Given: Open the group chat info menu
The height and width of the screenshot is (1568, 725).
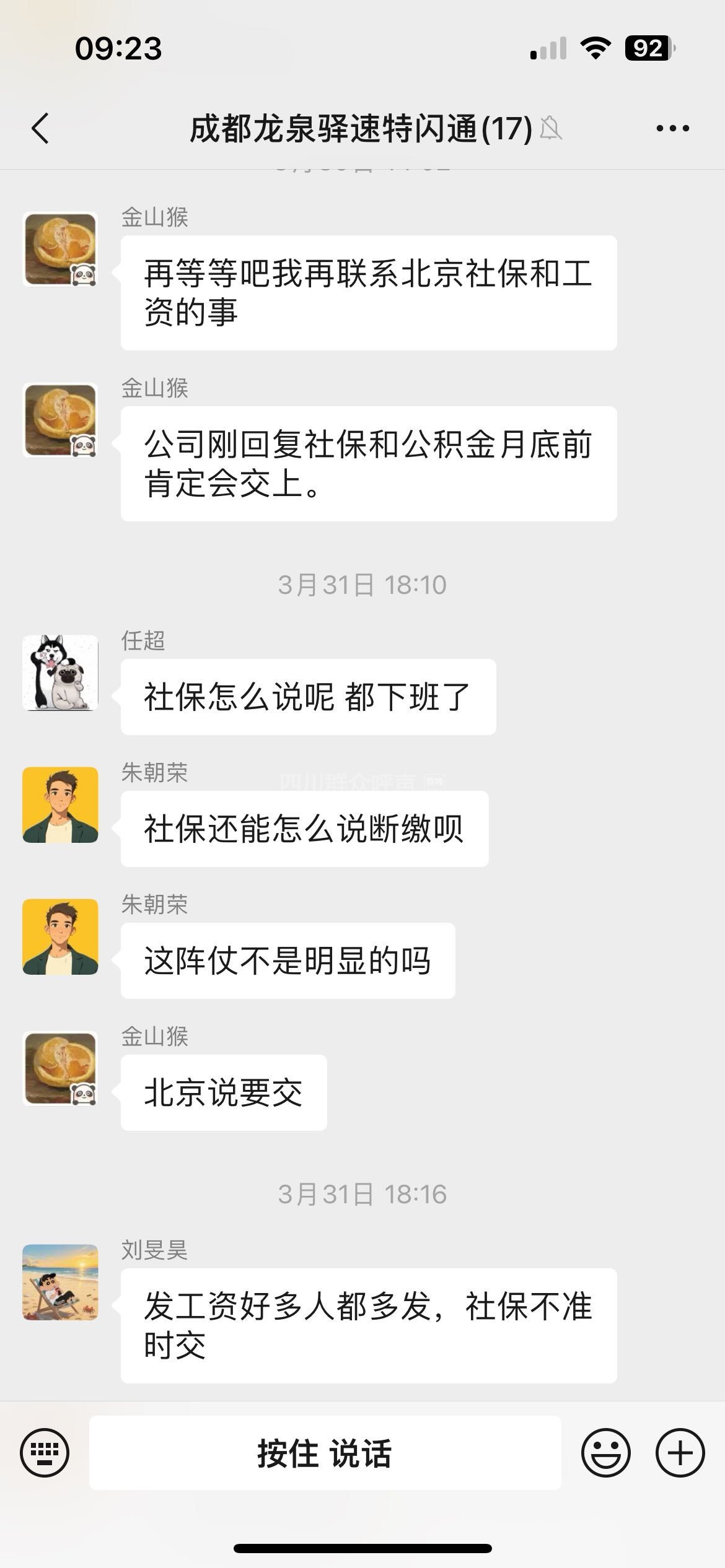Looking at the screenshot, I should [672, 129].
